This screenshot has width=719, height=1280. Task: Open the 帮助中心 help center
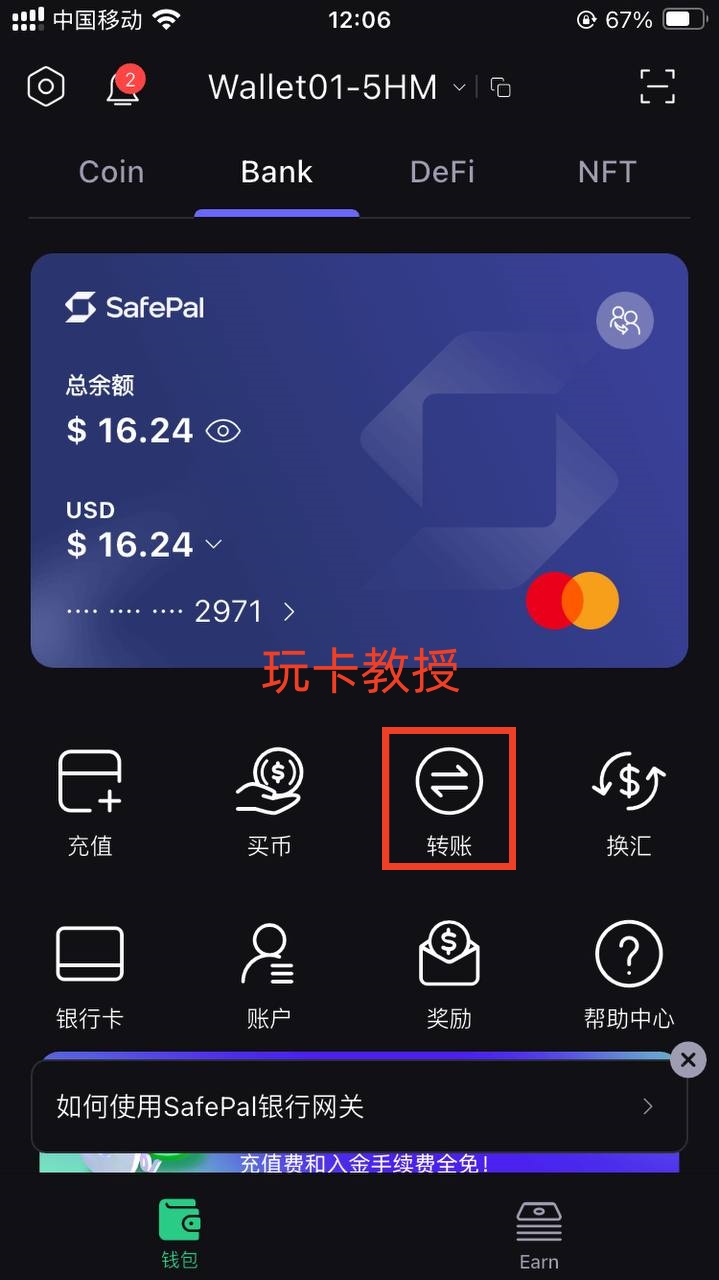tap(628, 975)
